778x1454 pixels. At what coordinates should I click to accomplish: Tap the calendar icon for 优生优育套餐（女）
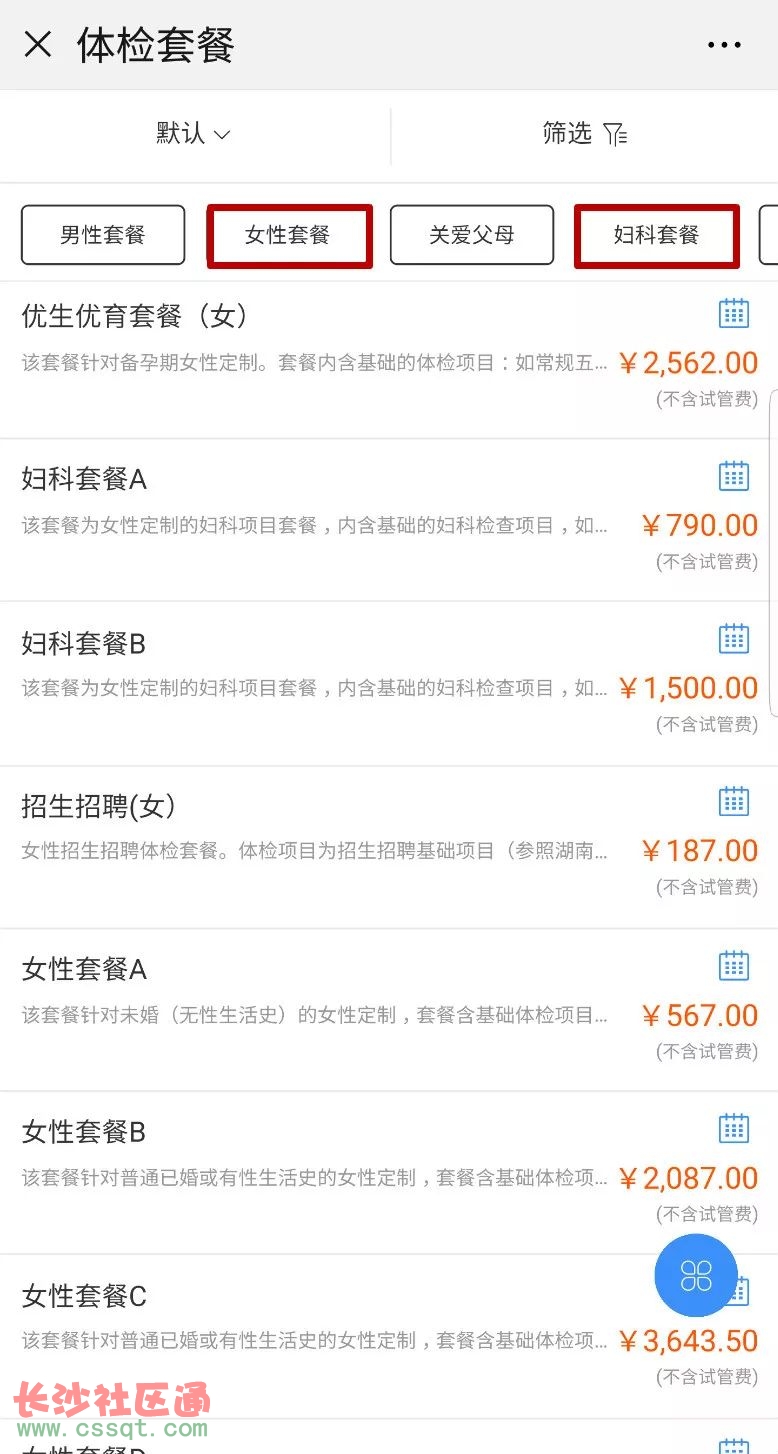[x=734, y=313]
